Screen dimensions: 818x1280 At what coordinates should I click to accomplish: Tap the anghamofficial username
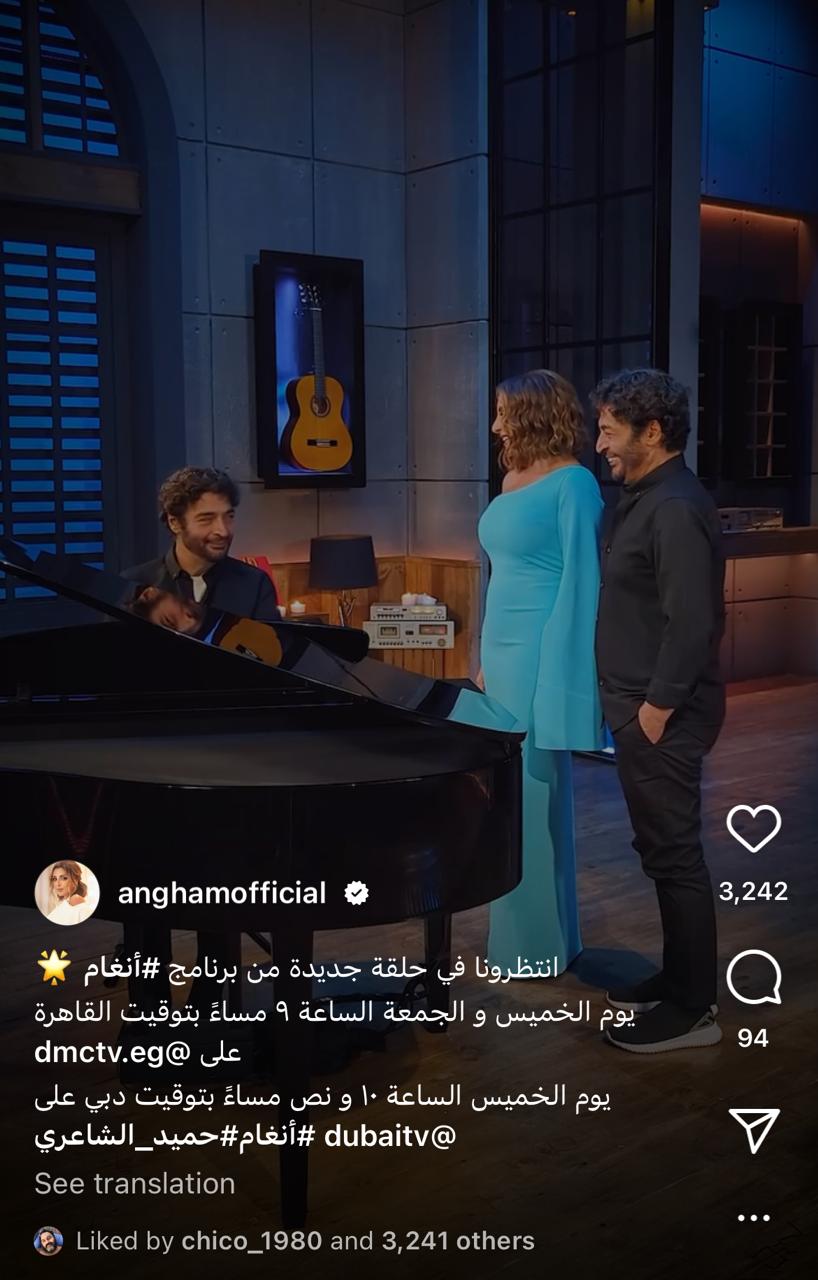tap(222, 893)
